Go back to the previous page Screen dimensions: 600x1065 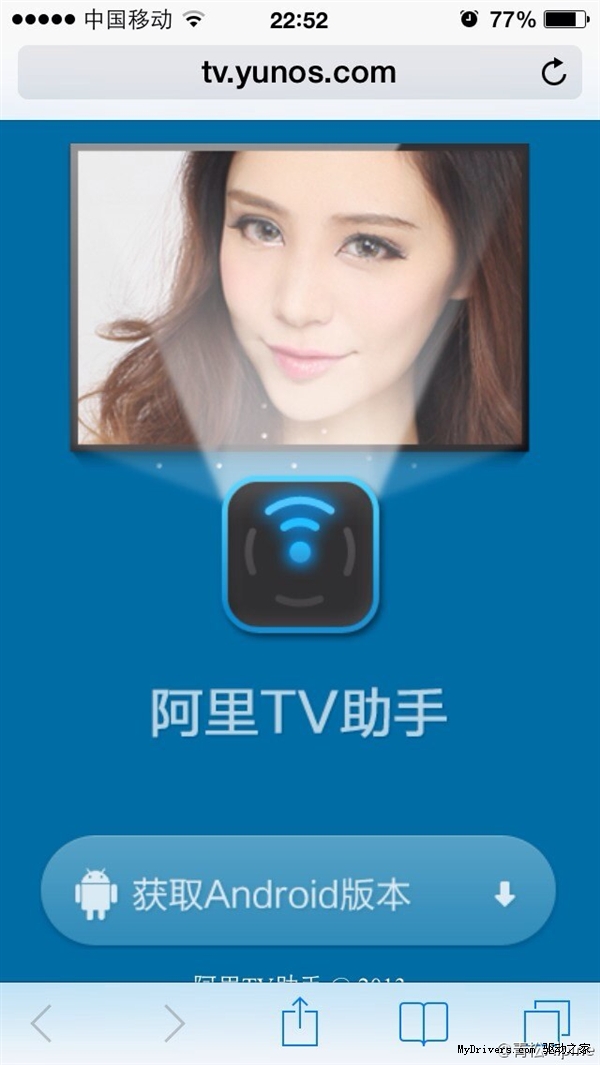click(x=41, y=1023)
